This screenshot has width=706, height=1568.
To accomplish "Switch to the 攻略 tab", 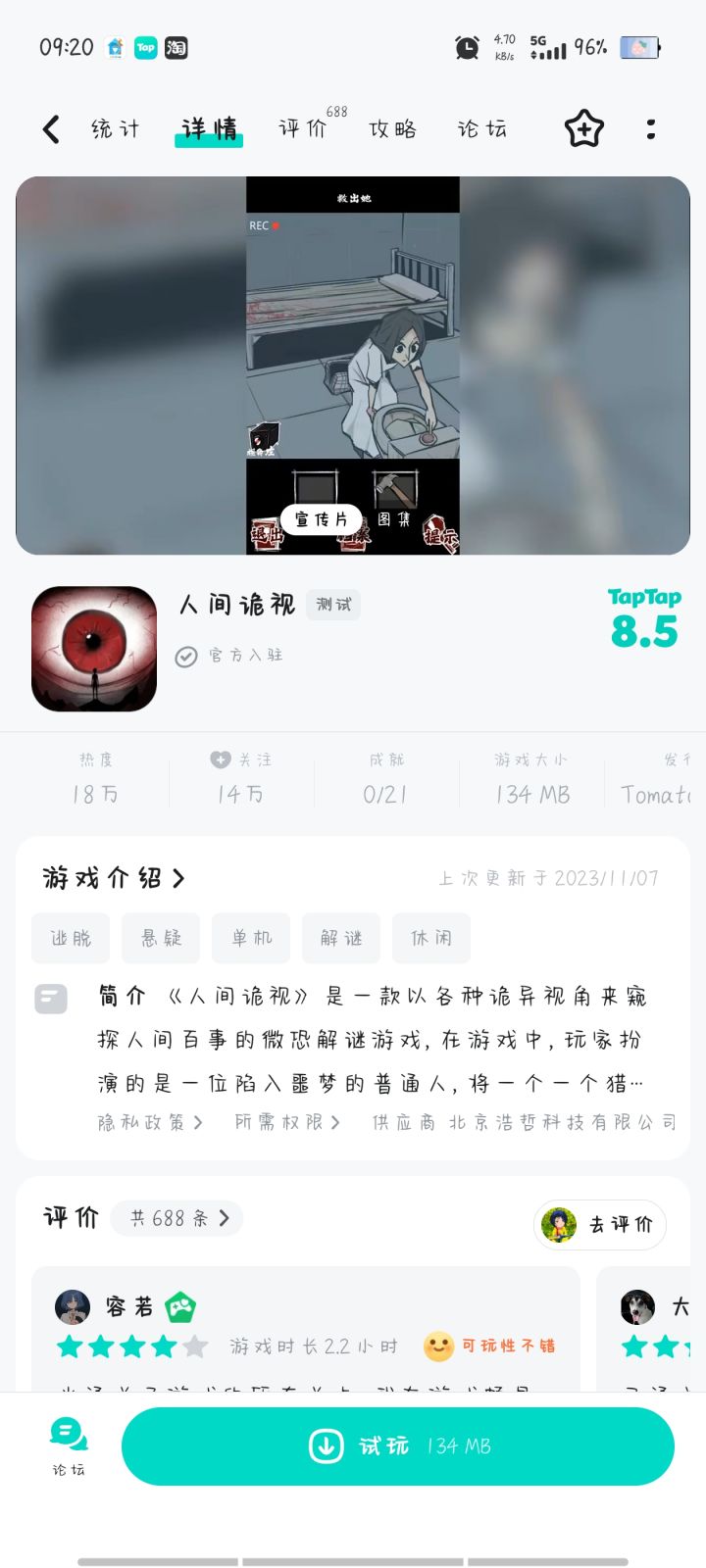I will pos(392,128).
